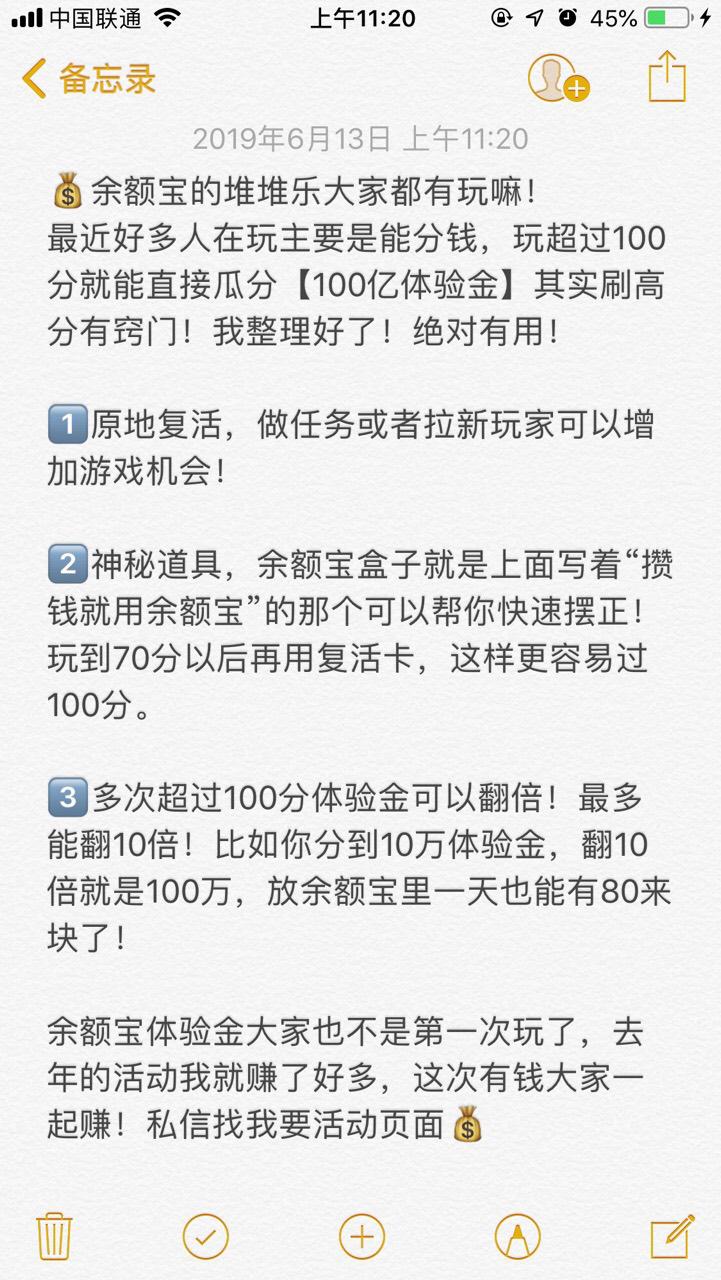Delete this note with the trash icon

pyautogui.click(x=53, y=1236)
